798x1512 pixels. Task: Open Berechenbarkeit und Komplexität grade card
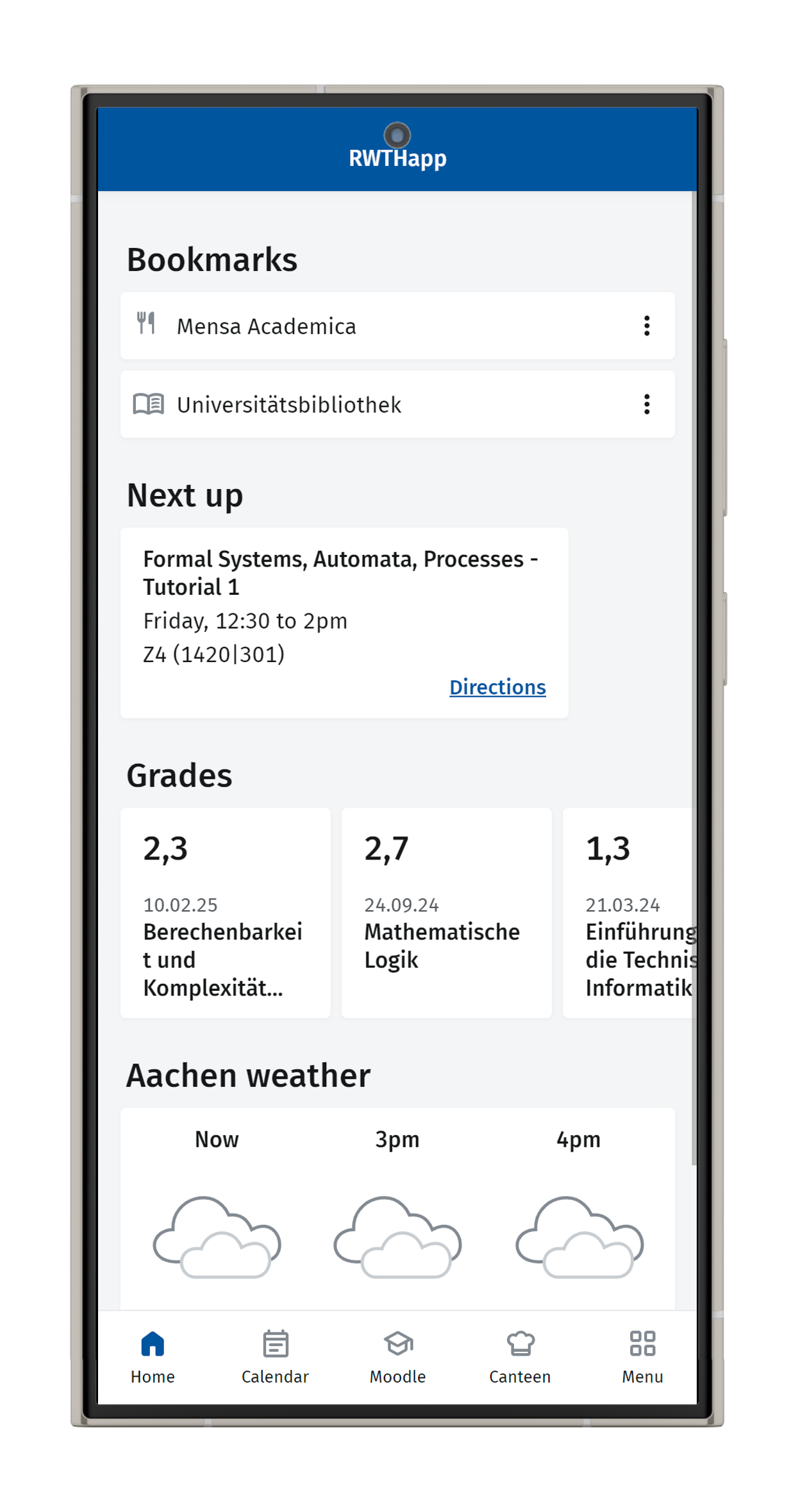tap(225, 913)
